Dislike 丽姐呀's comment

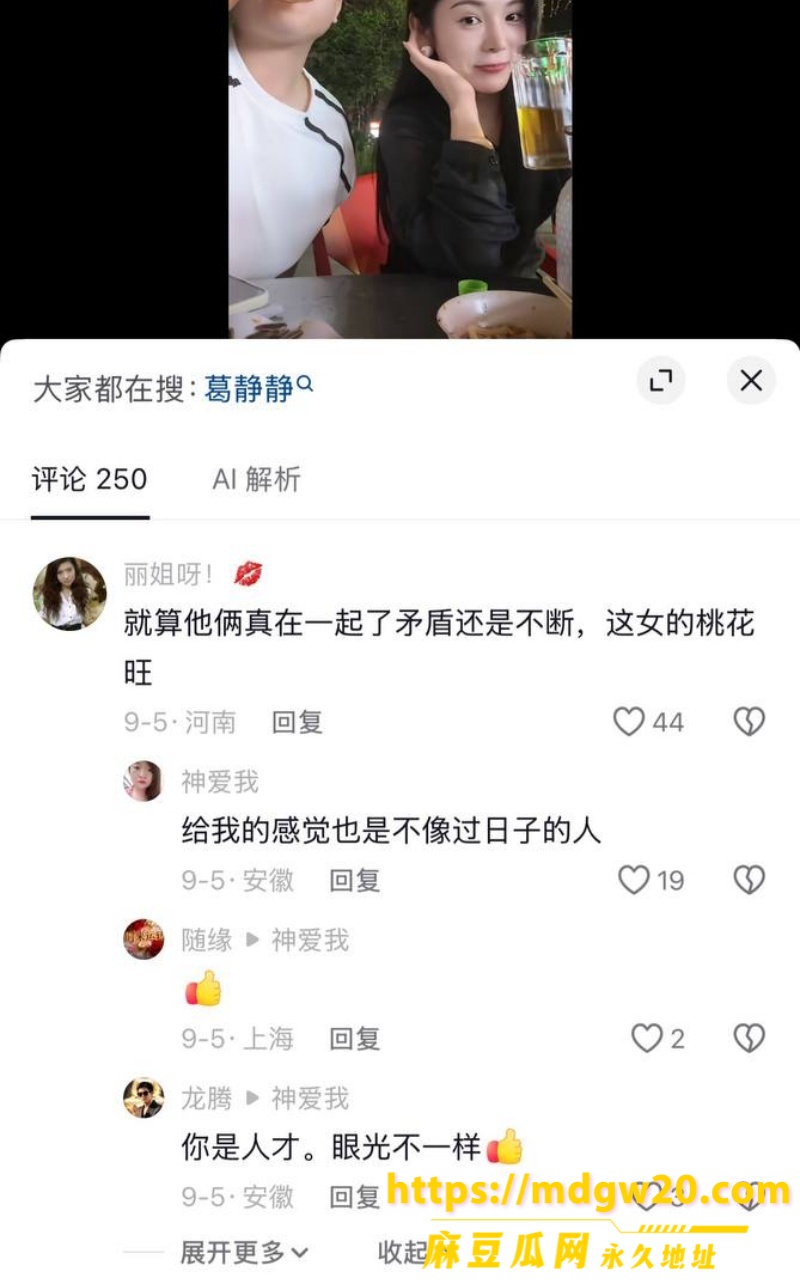tap(749, 722)
